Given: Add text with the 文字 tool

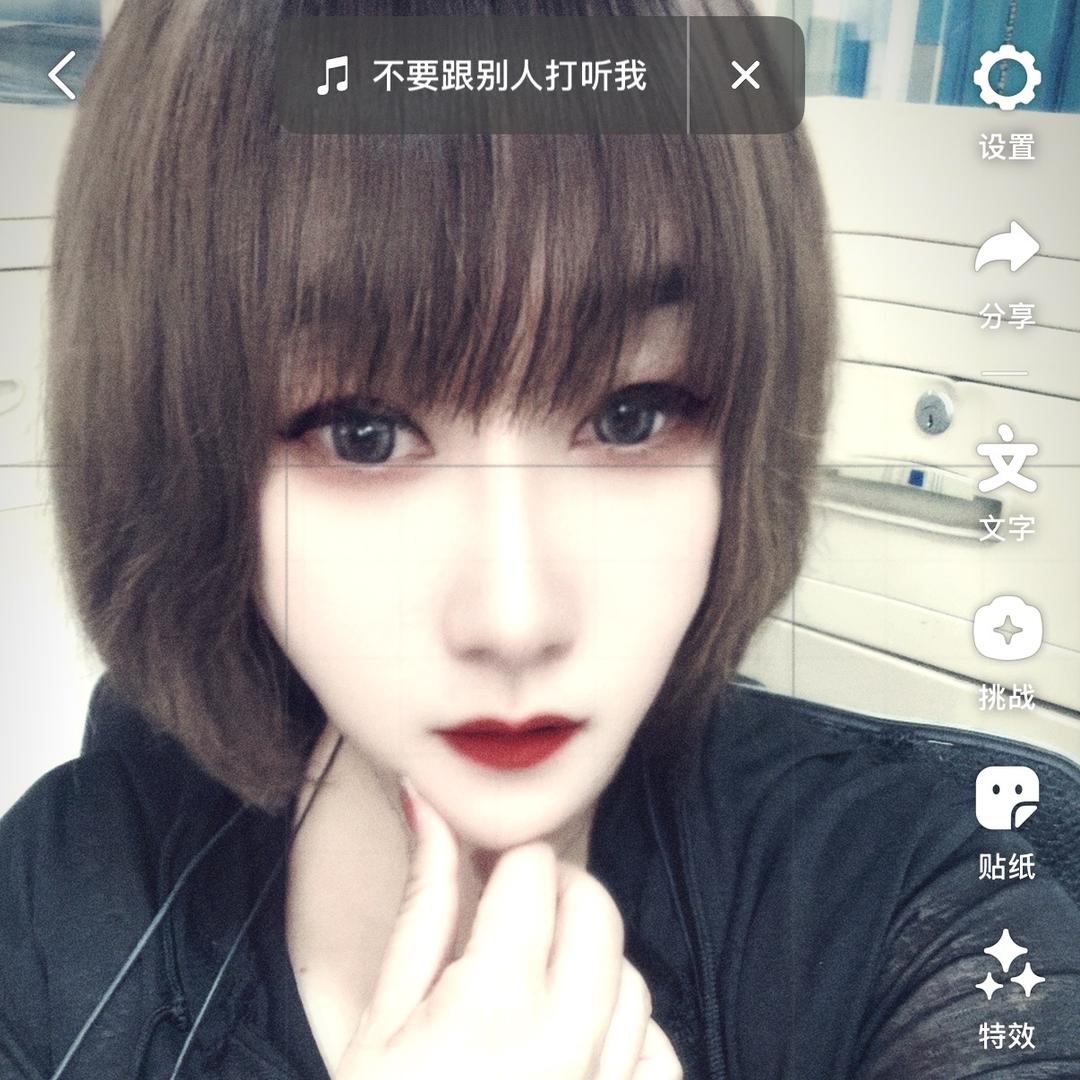Looking at the screenshot, I should [1007, 460].
